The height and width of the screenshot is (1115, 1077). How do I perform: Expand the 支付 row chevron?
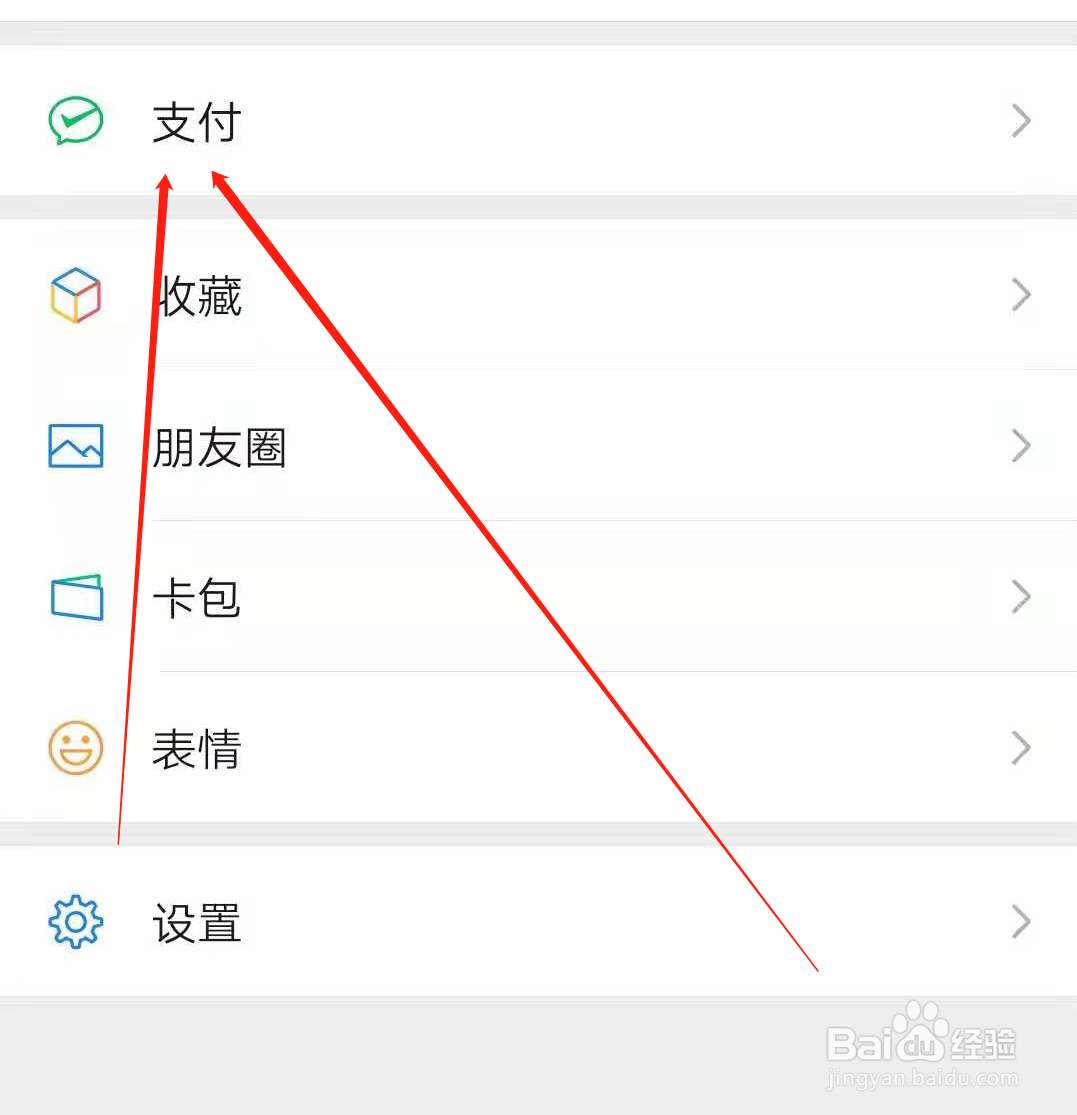pyautogui.click(x=1020, y=120)
